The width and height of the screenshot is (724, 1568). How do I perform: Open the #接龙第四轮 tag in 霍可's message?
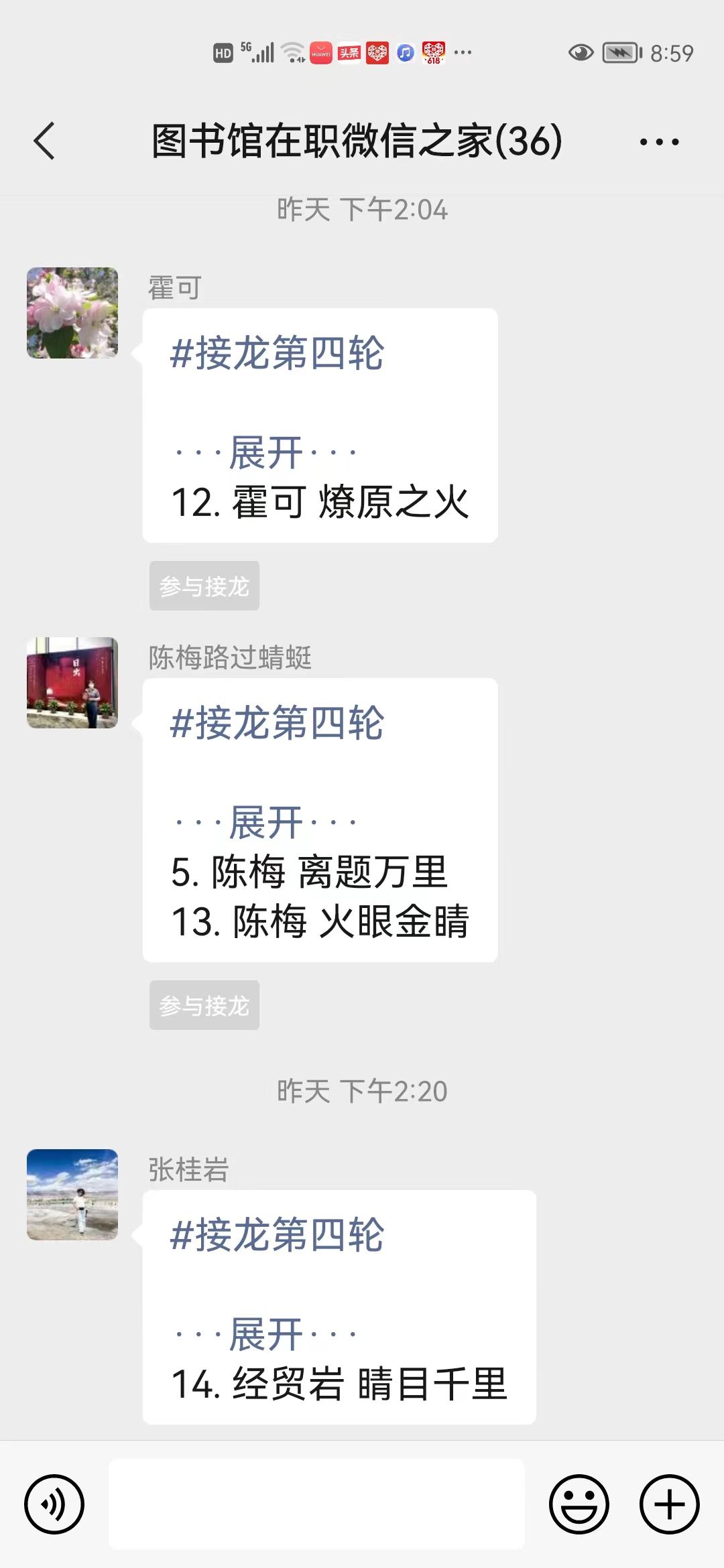[x=277, y=353]
